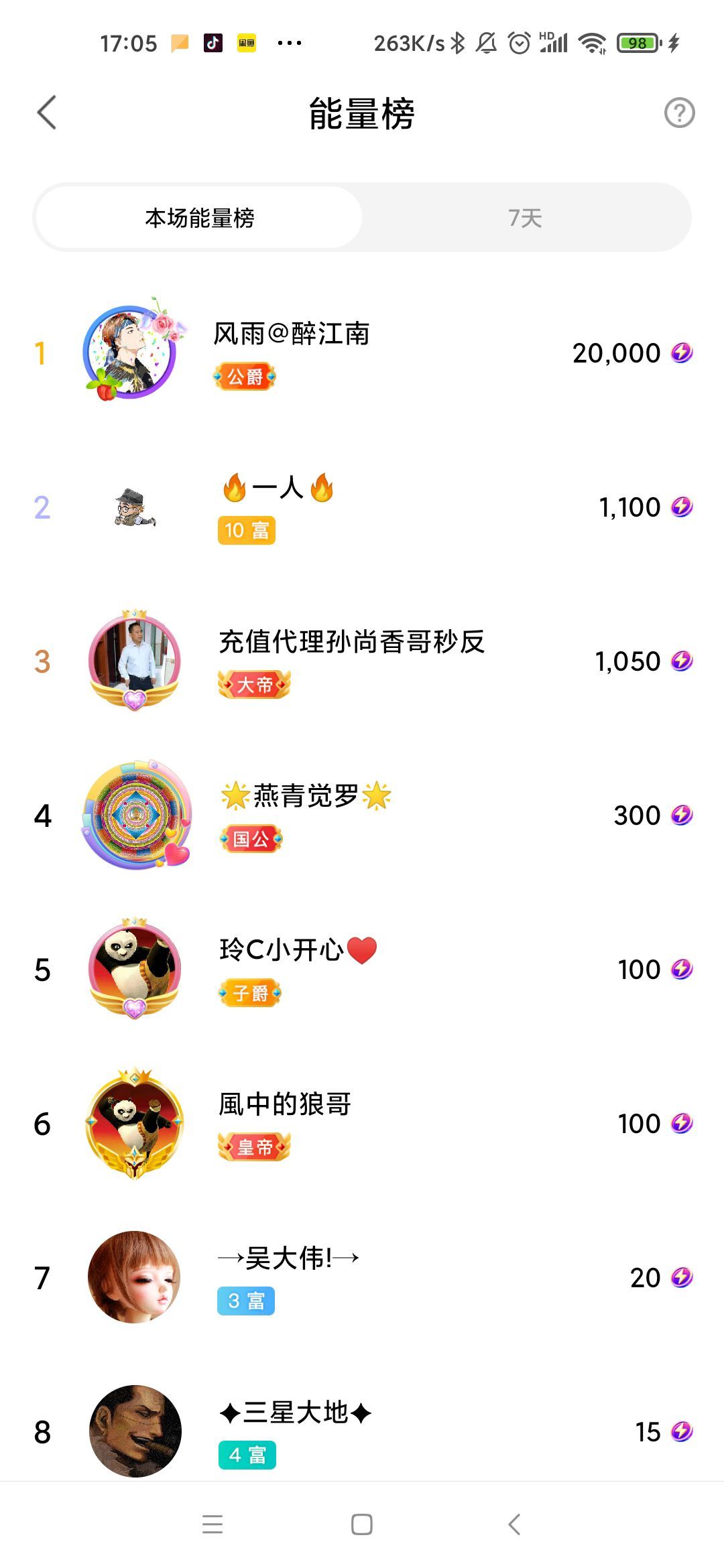Image resolution: width=724 pixels, height=1568 pixels.
Task: Tap the battery indicator showing 98
Action: 637,43
